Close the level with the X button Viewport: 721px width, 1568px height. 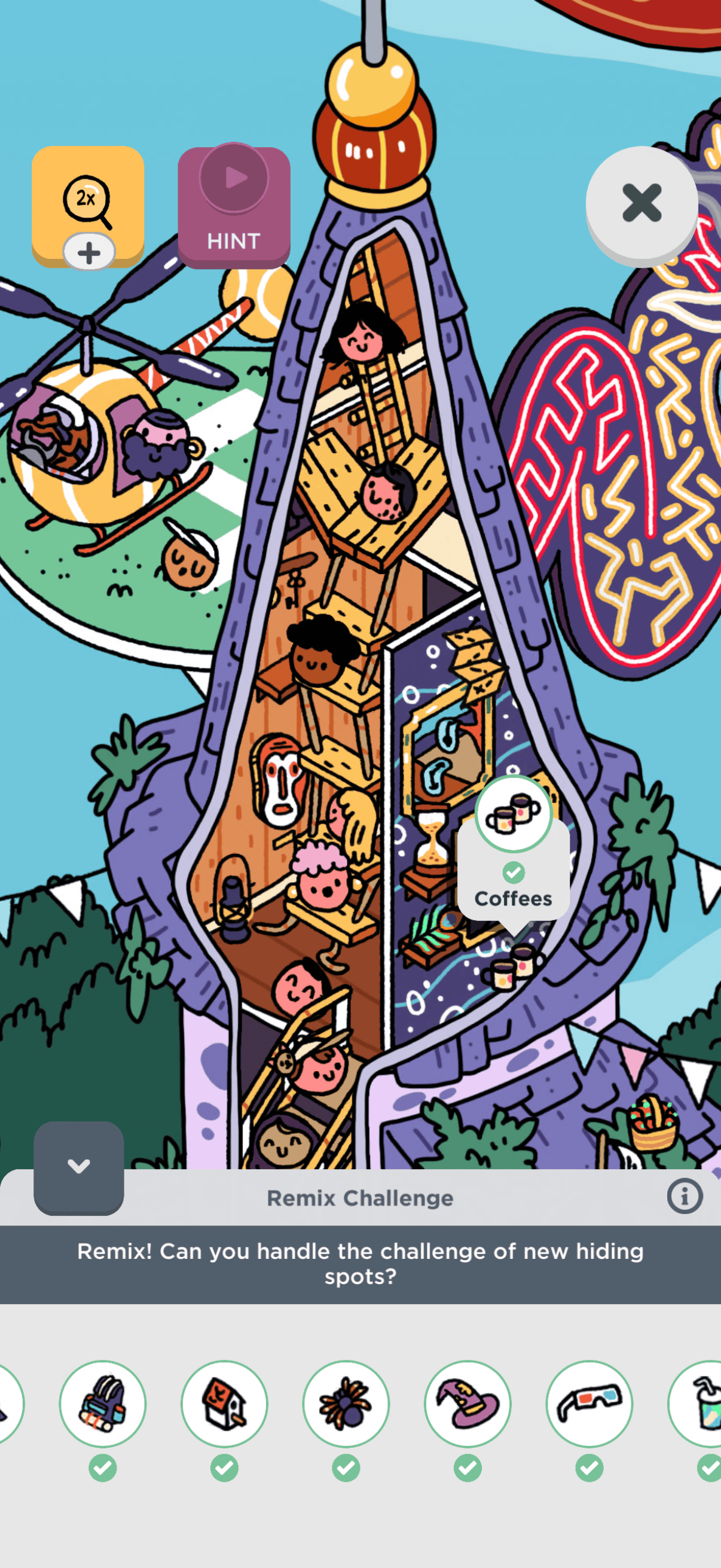(x=641, y=203)
